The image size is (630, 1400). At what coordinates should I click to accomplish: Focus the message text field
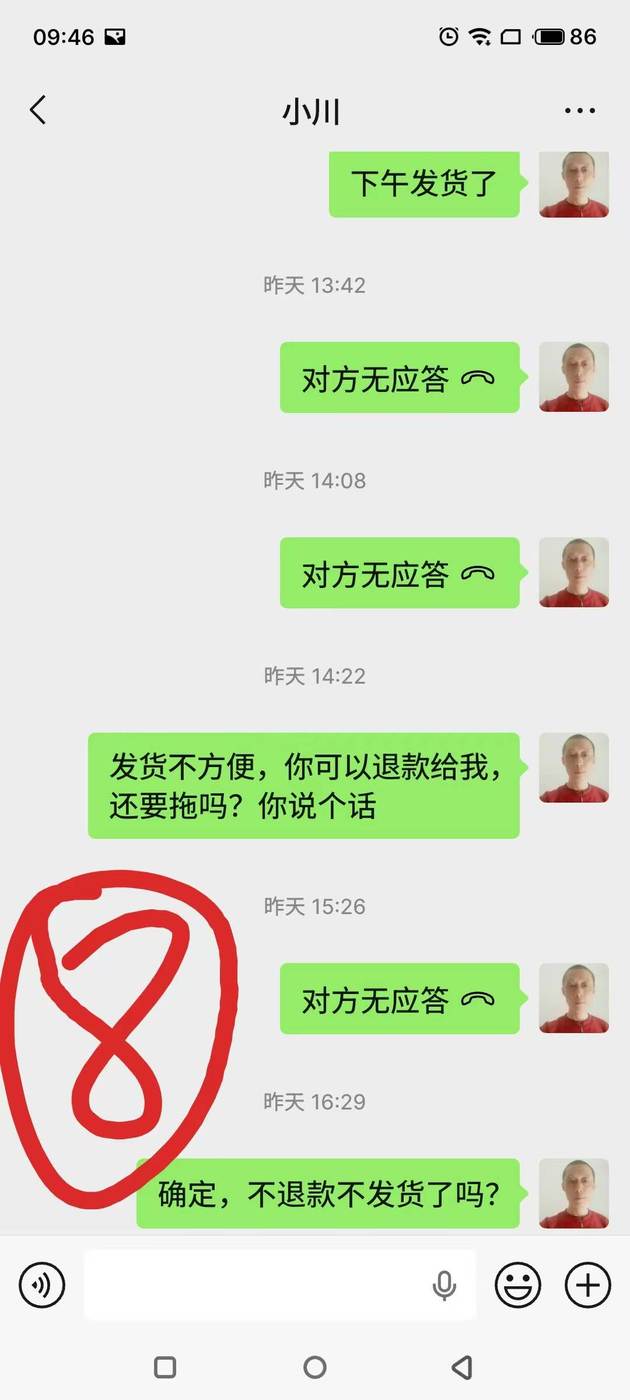255,1285
